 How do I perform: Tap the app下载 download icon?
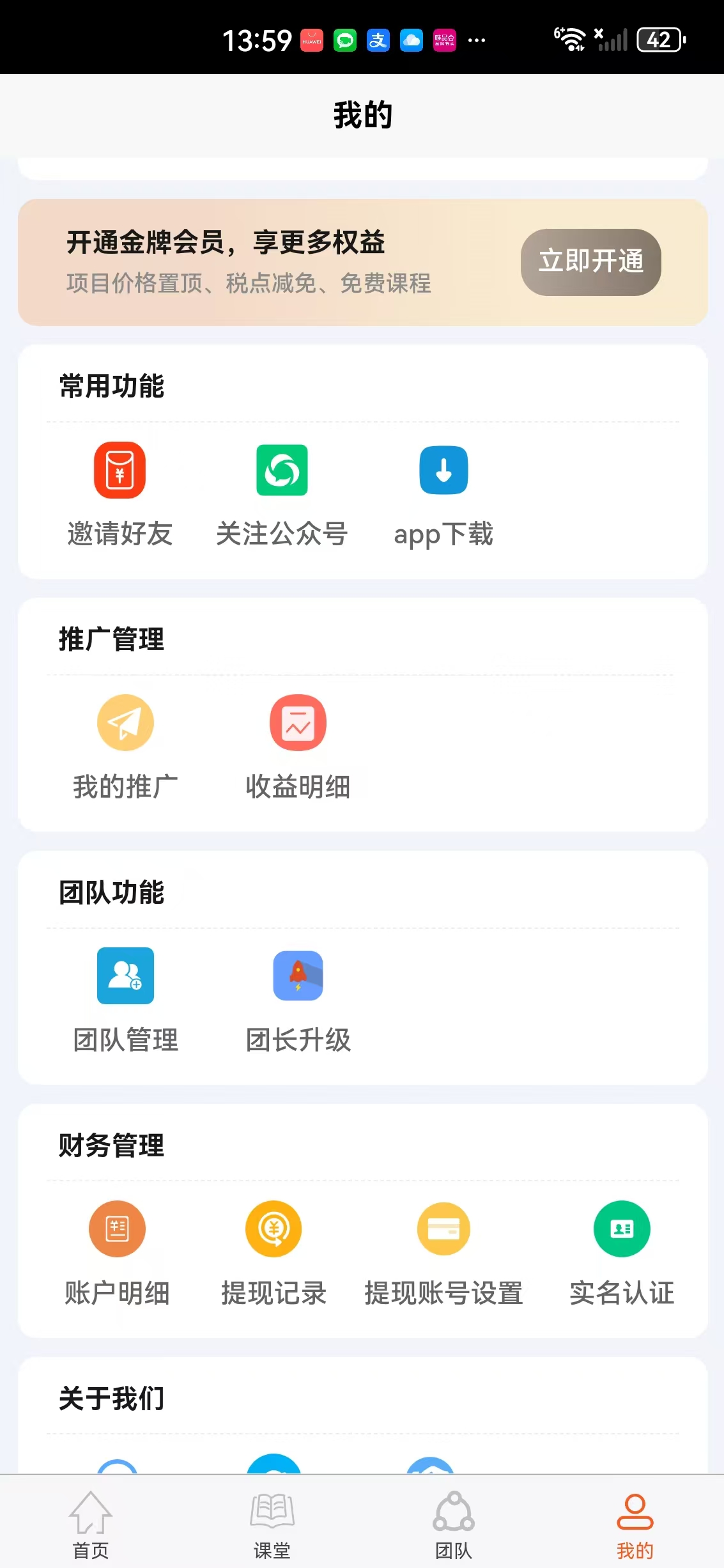pos(443,470)
